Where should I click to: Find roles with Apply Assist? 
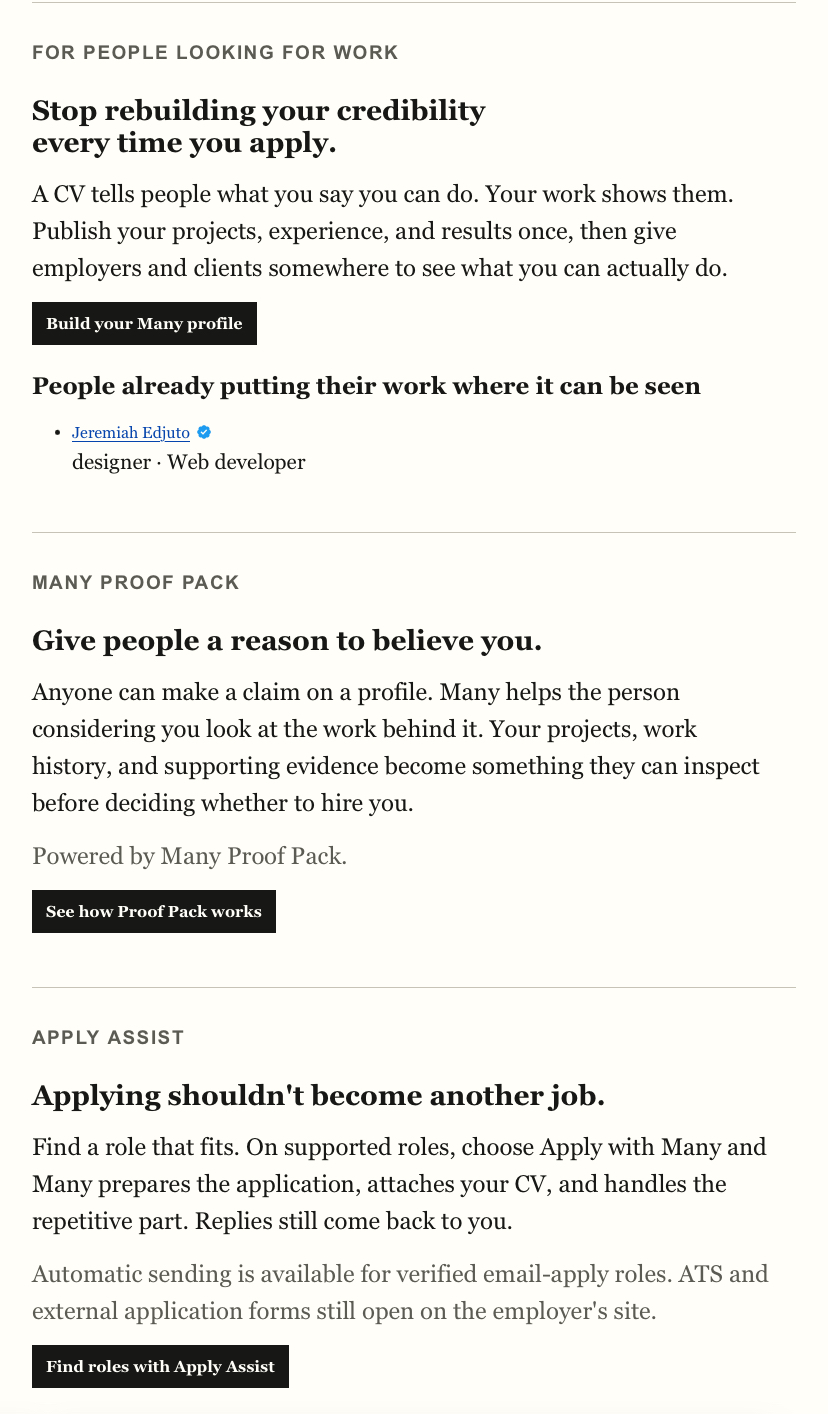[x=160, y=1366]
